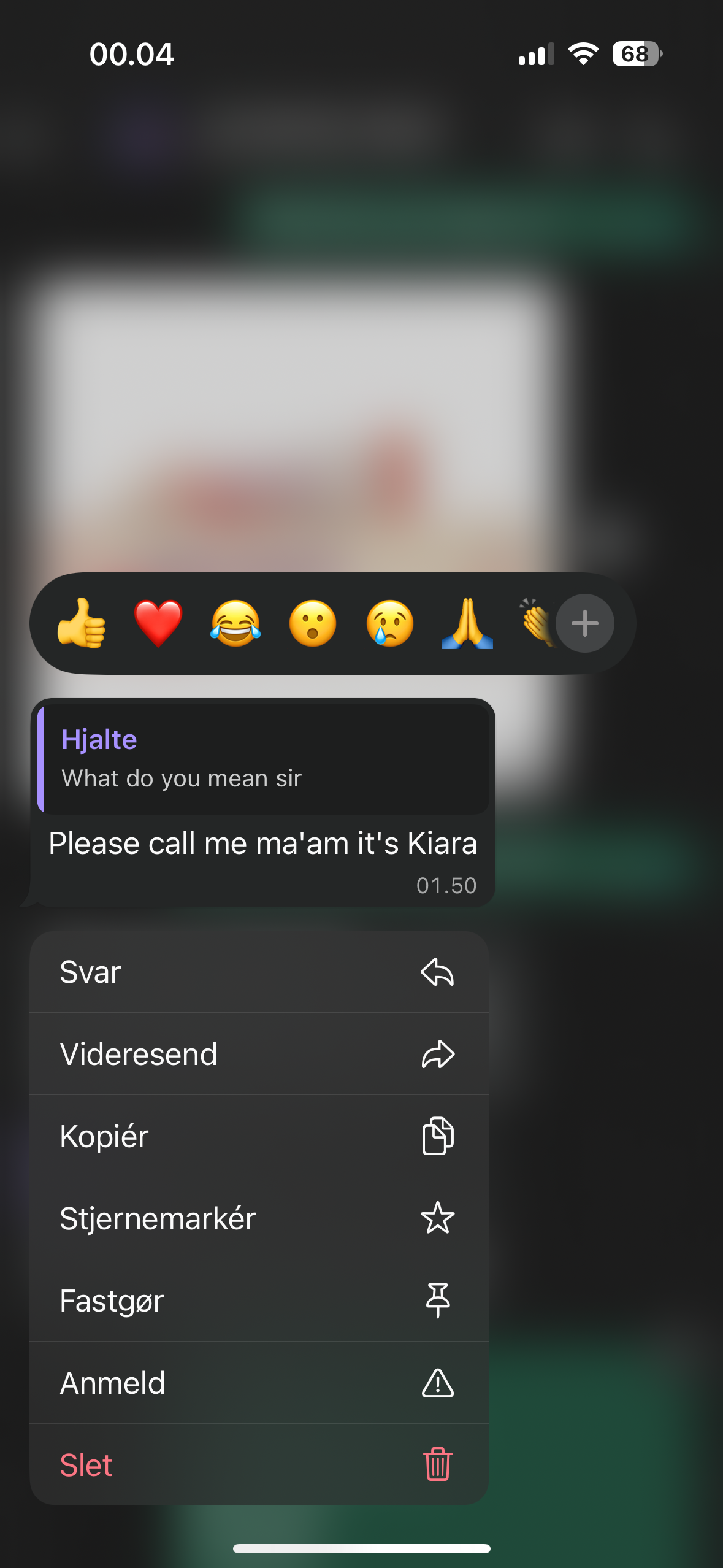Open the quoted Hjalte reply message
The width and height of the screenshot is (723, 1568).
[264, 759]
